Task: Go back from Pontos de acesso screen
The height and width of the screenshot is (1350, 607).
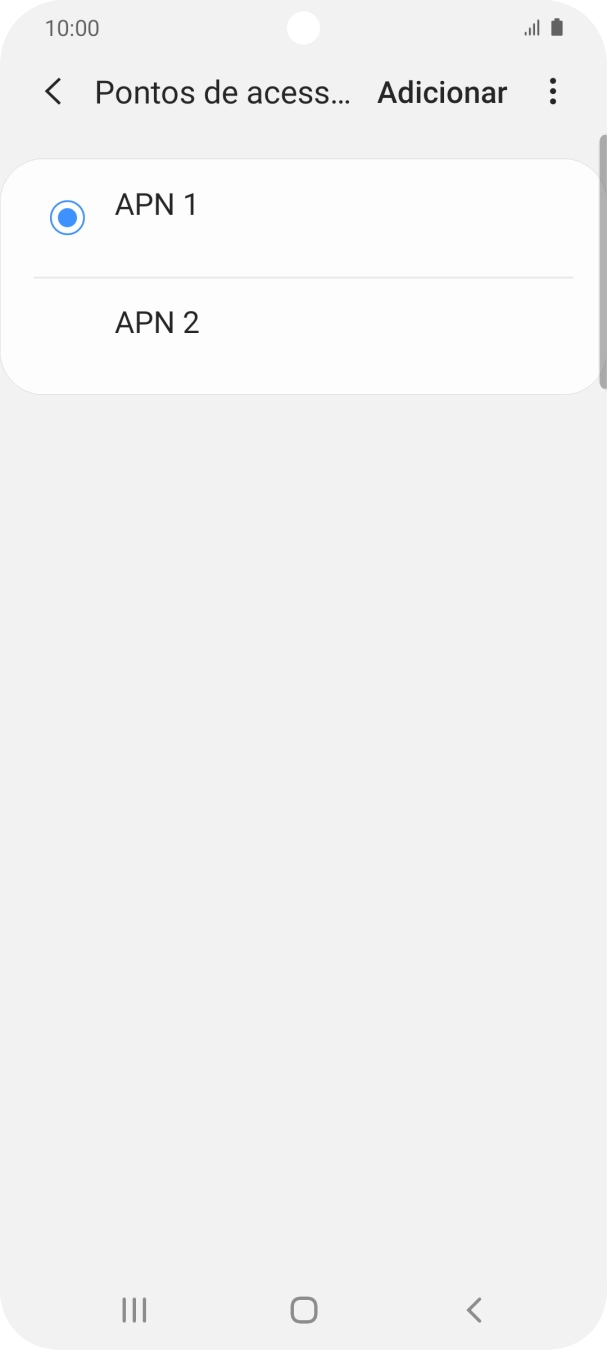Action: pos(54,92)
